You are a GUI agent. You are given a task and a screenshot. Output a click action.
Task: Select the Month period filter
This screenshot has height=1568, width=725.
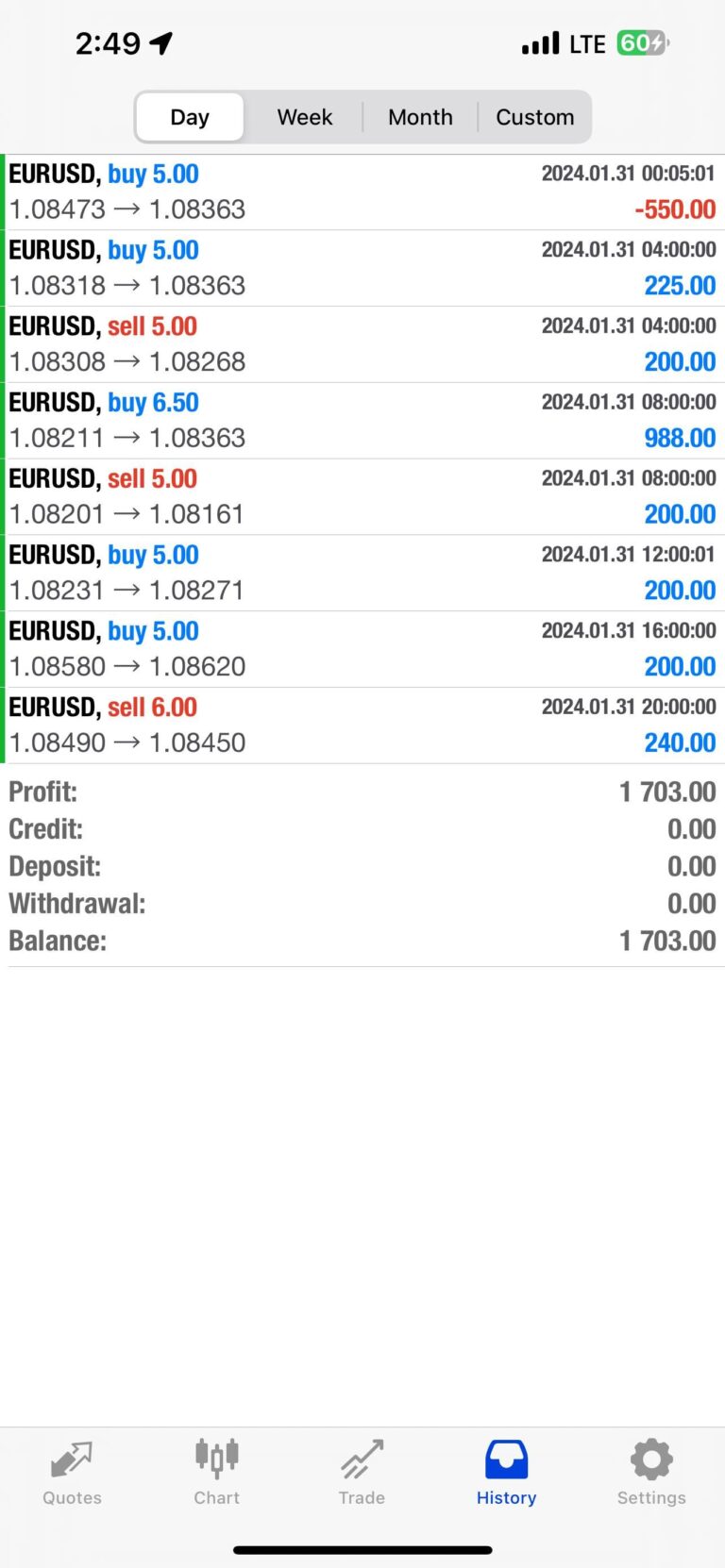[420, 117]
